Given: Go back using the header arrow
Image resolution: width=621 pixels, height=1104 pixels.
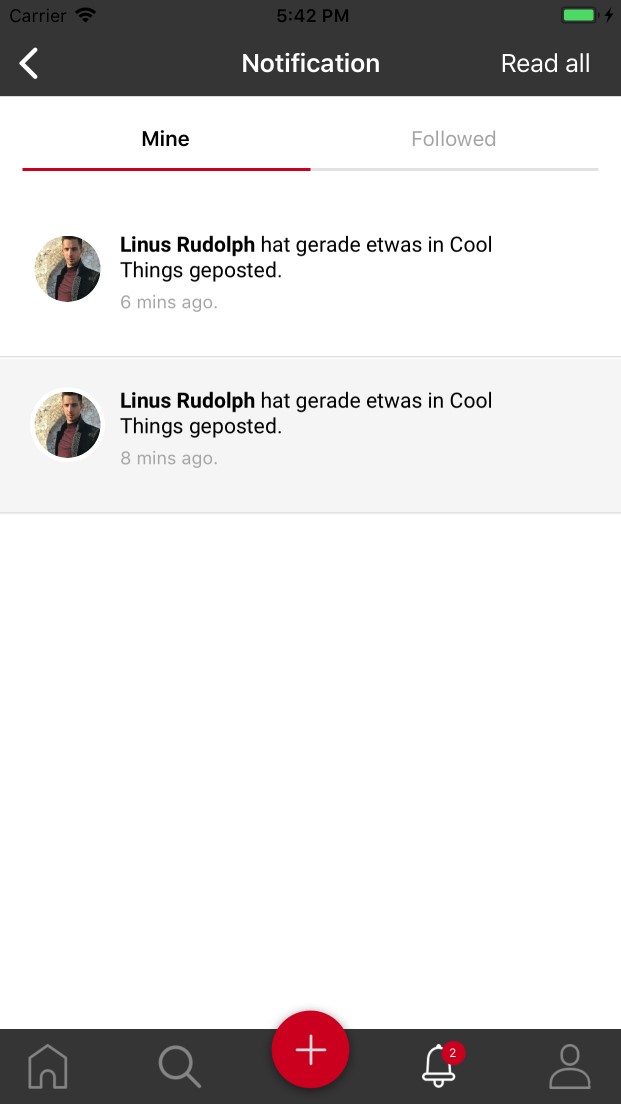Looking at the screenshot, I should coord(29,63).
